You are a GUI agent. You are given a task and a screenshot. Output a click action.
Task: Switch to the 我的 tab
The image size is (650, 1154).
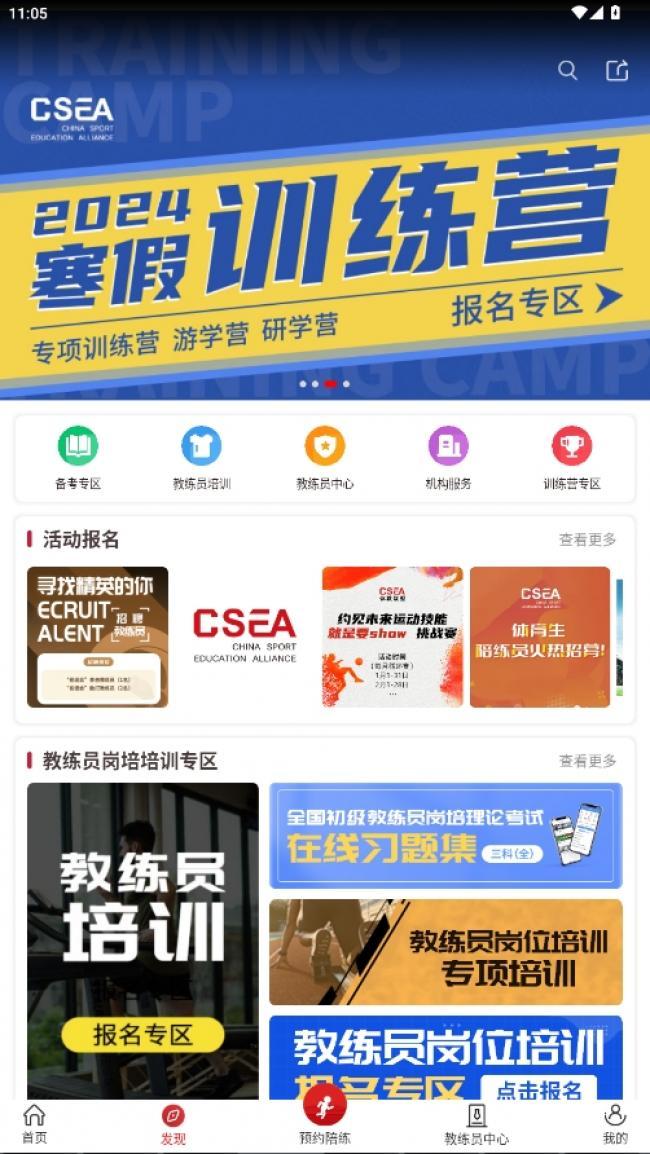615,1124
